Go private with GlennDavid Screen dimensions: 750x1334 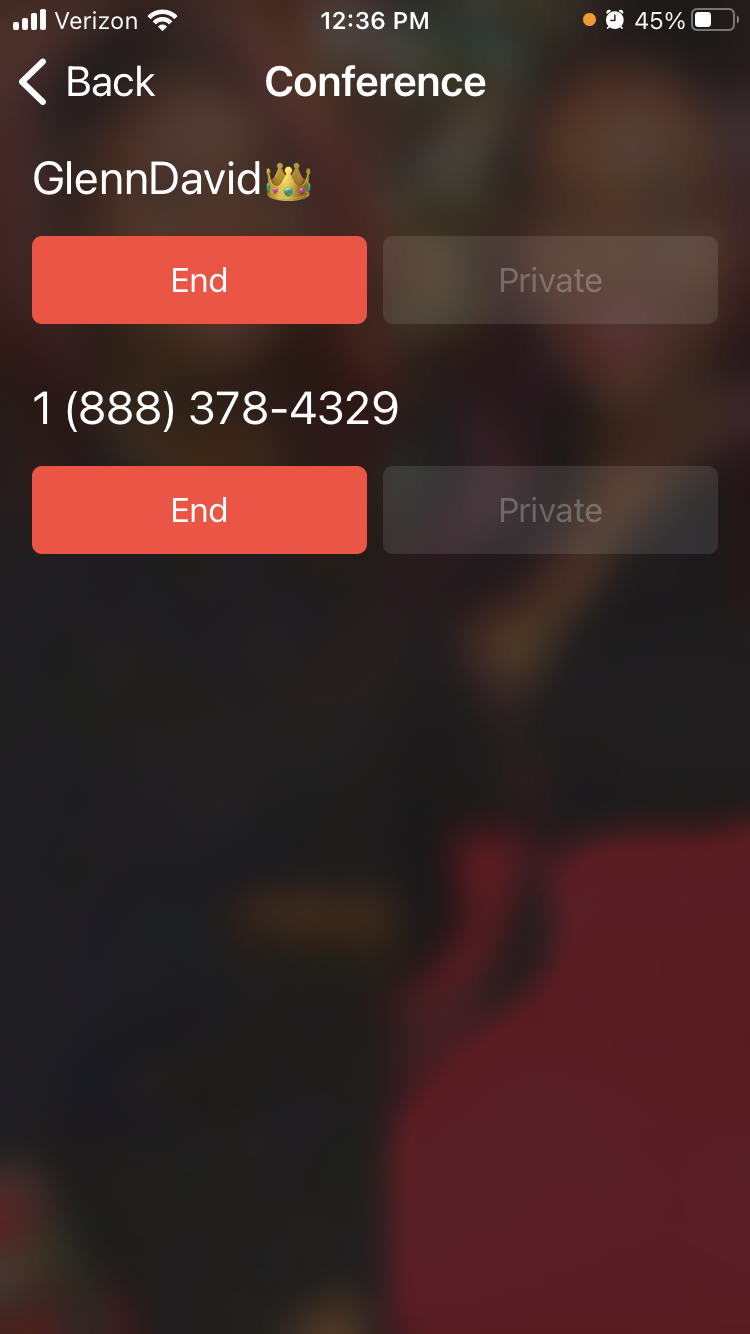pyautogui.click(x=550, y=280)
